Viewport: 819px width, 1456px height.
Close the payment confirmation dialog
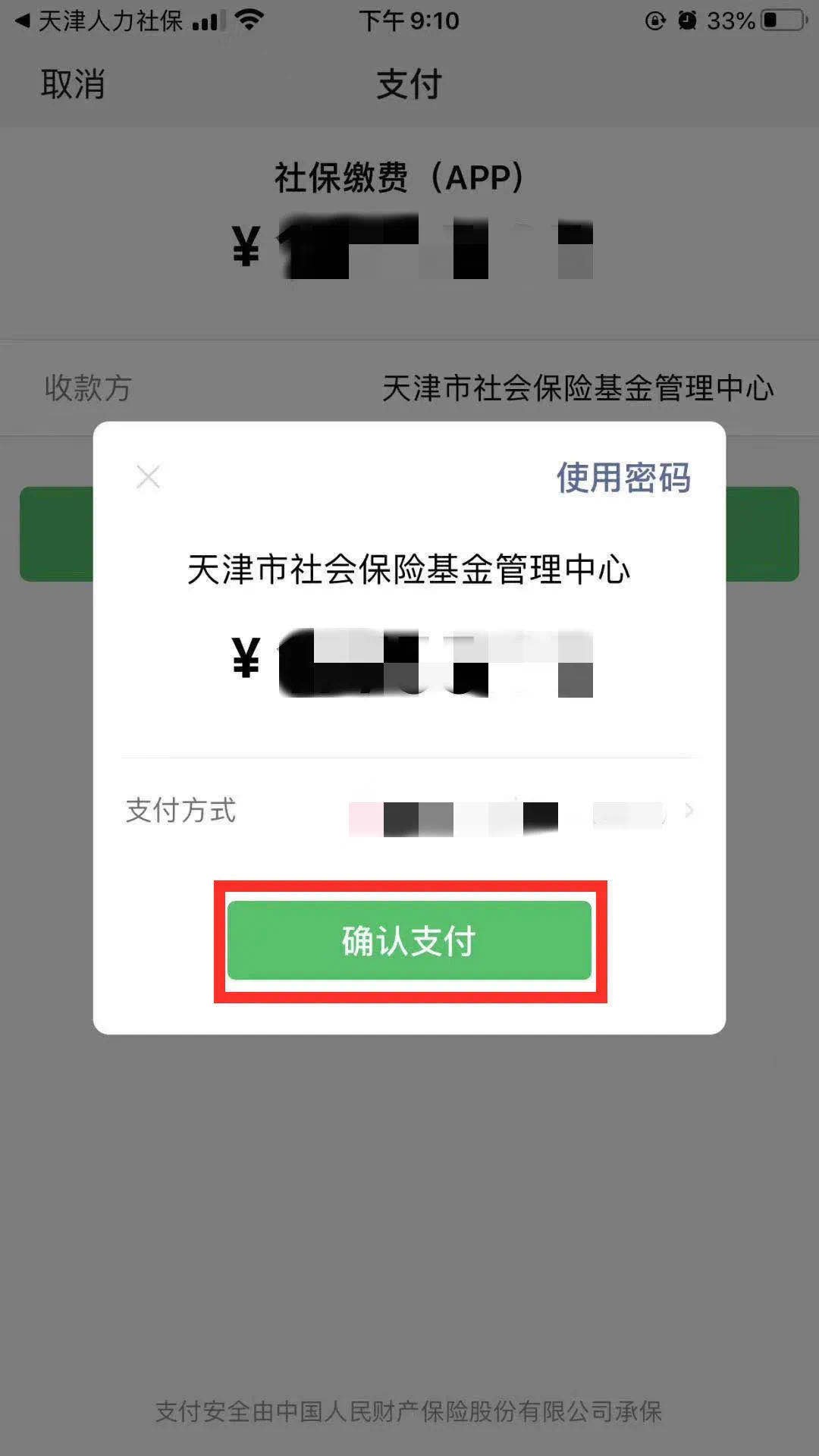[x=148, y=477]
